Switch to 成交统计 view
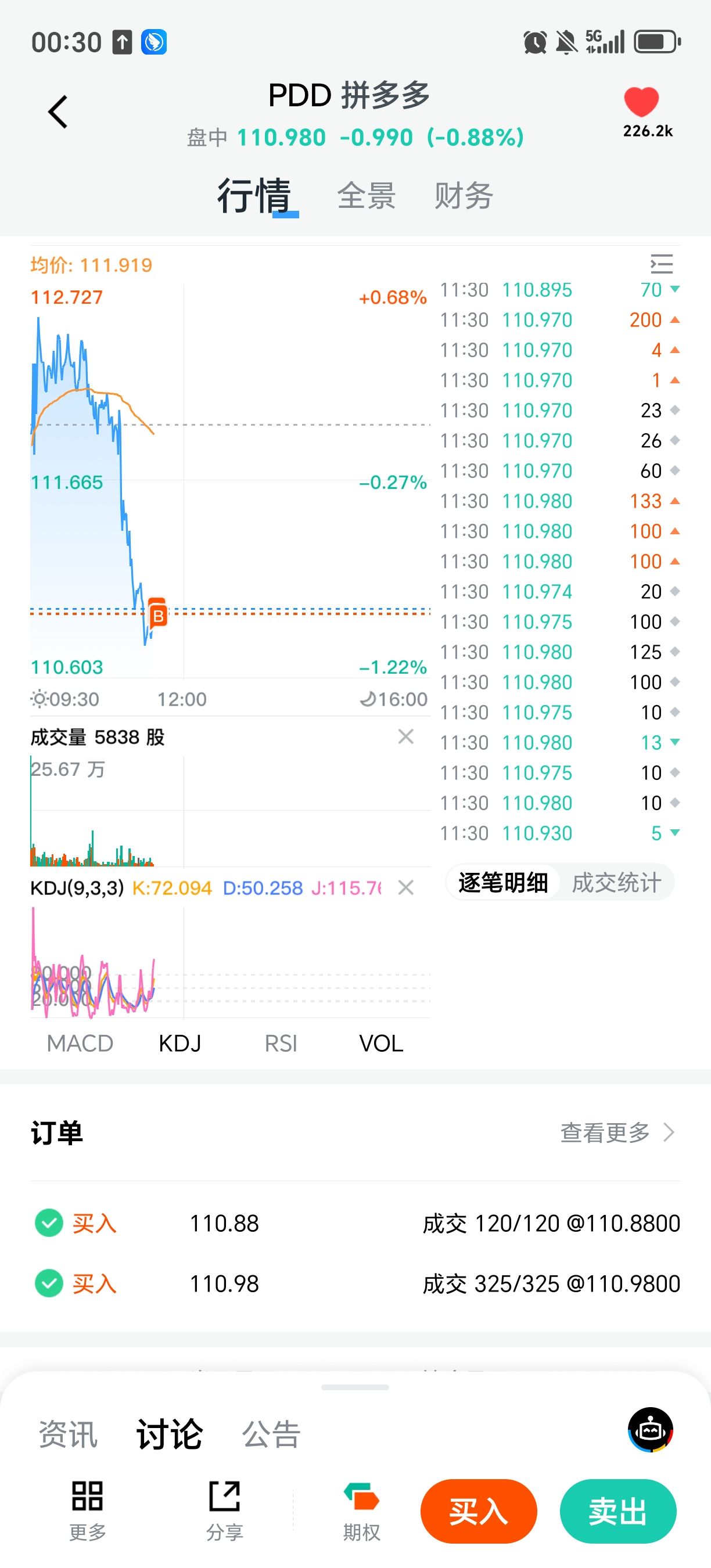 (616, 883)
